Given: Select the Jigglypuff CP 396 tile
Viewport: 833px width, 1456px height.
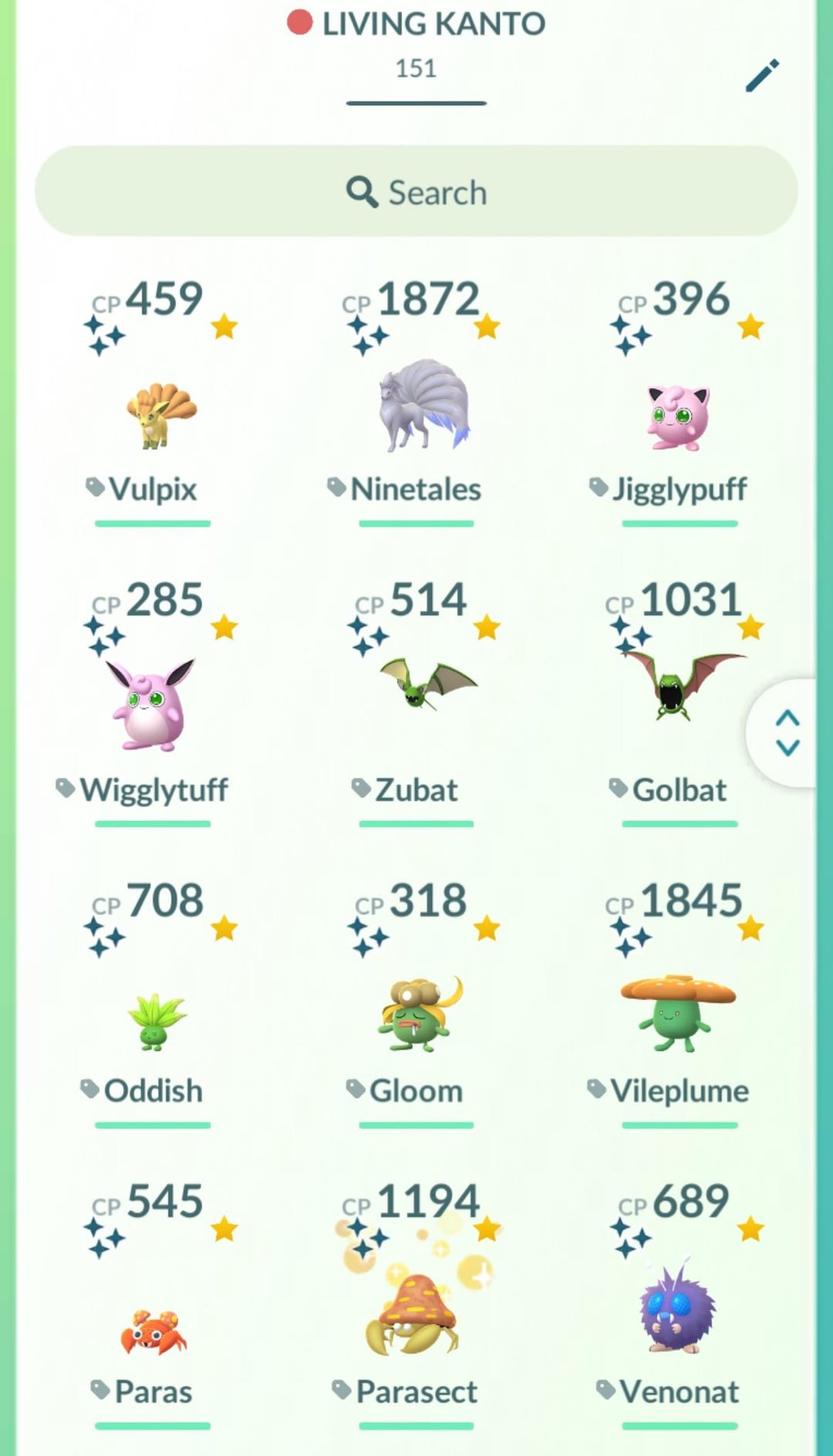Looking at the screenshot, I should click(x=678, y=417).
